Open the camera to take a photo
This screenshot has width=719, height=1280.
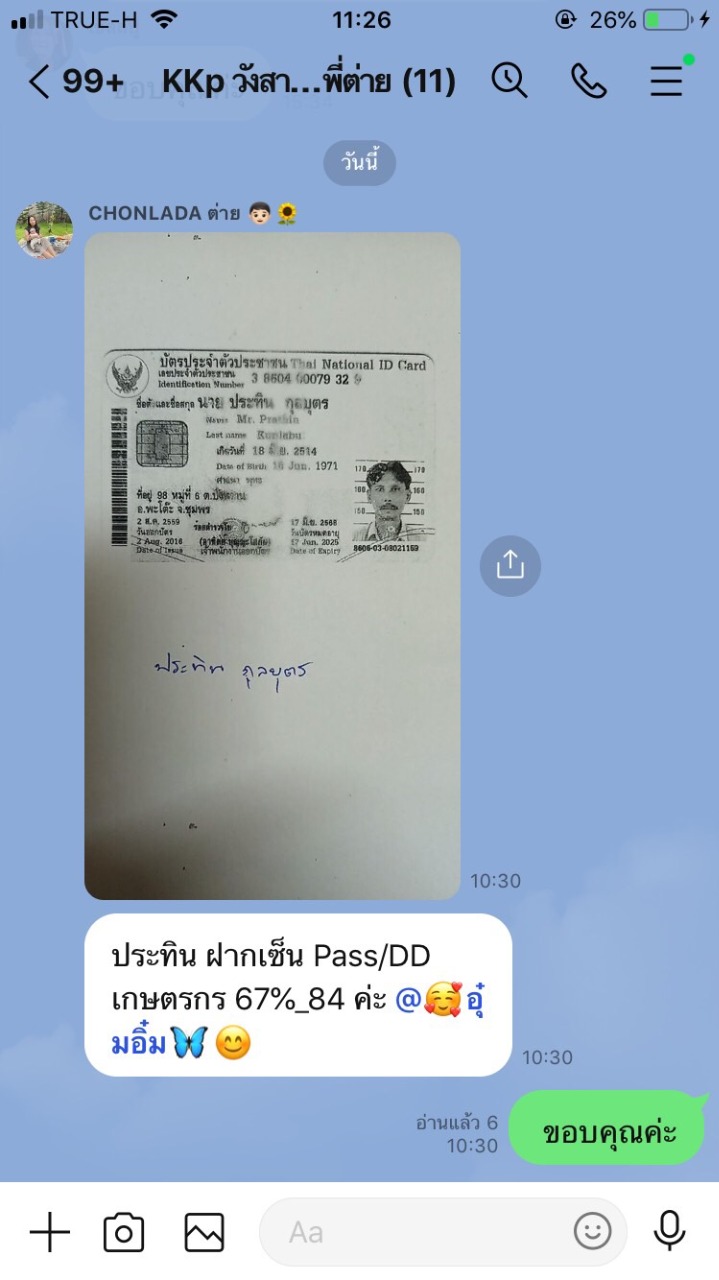pyautogui.click(x=124, y=1232)
